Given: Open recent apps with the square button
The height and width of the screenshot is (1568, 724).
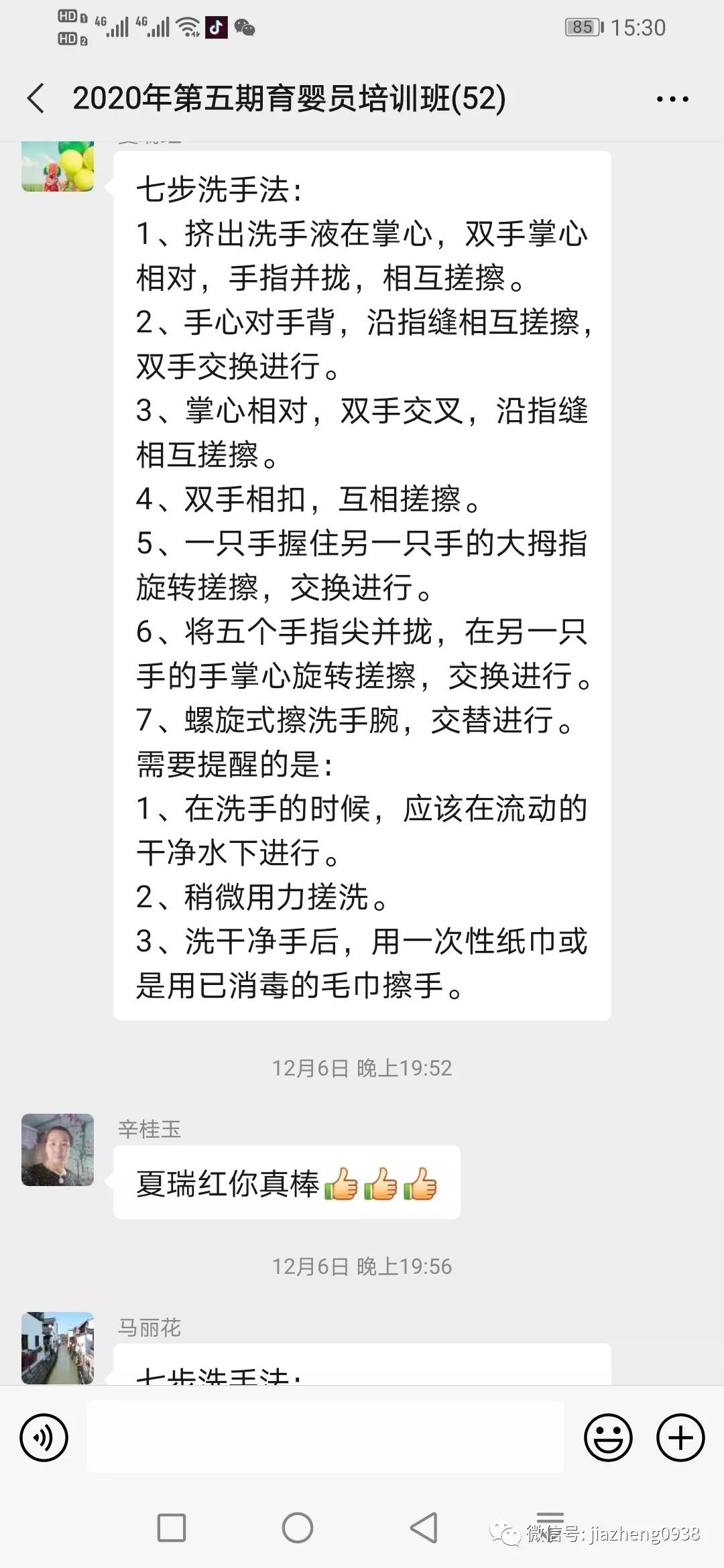Looking at the screenshot, I should [172, 1528].
